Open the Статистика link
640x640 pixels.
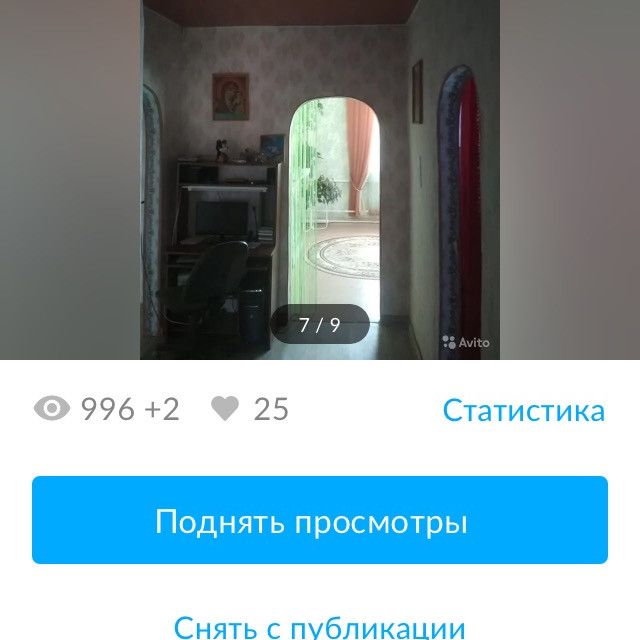coord(523,410)
